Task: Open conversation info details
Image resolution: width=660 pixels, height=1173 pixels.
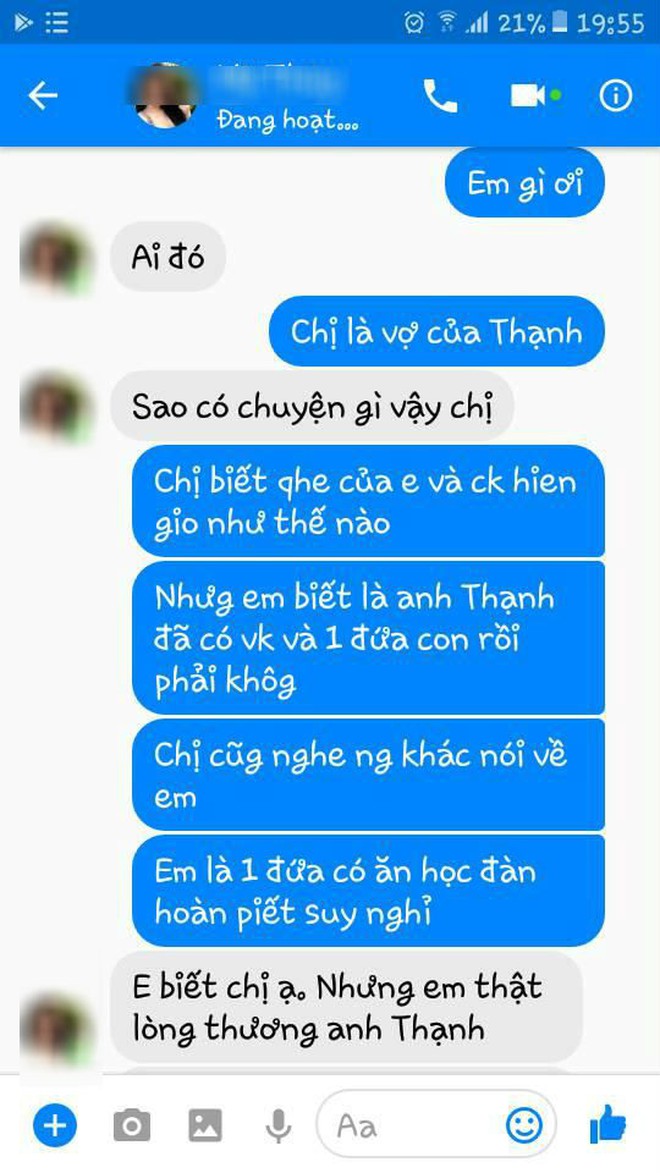Action: (x=615, y=96)
